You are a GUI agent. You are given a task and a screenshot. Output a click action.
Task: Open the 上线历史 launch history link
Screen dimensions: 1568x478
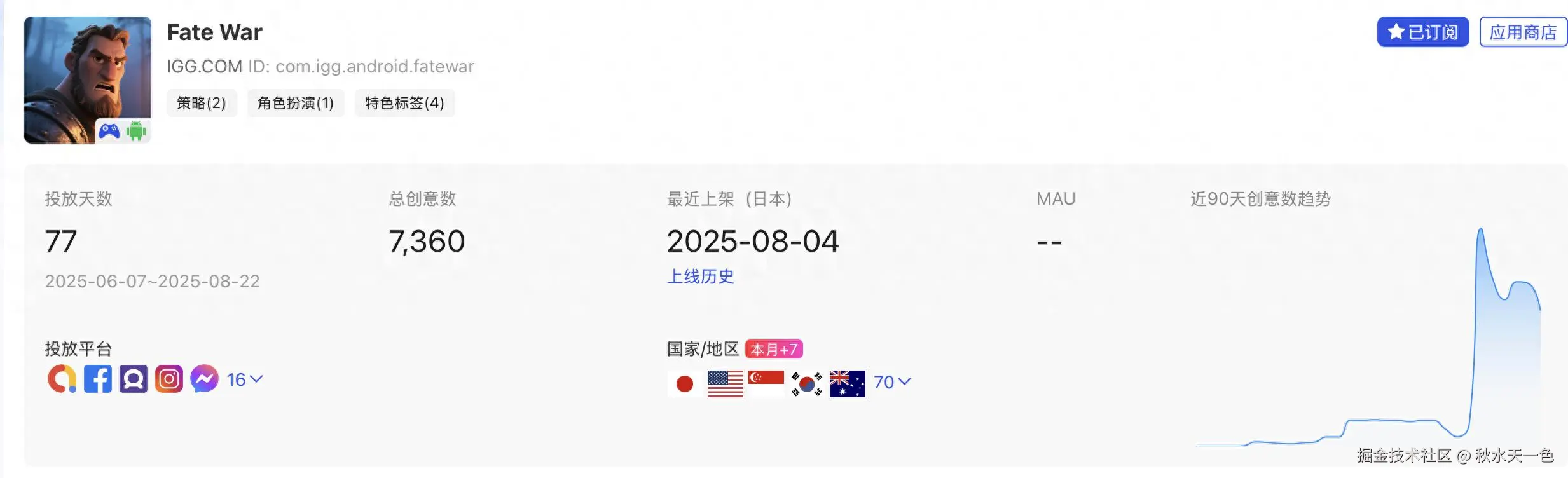[700, 277]
